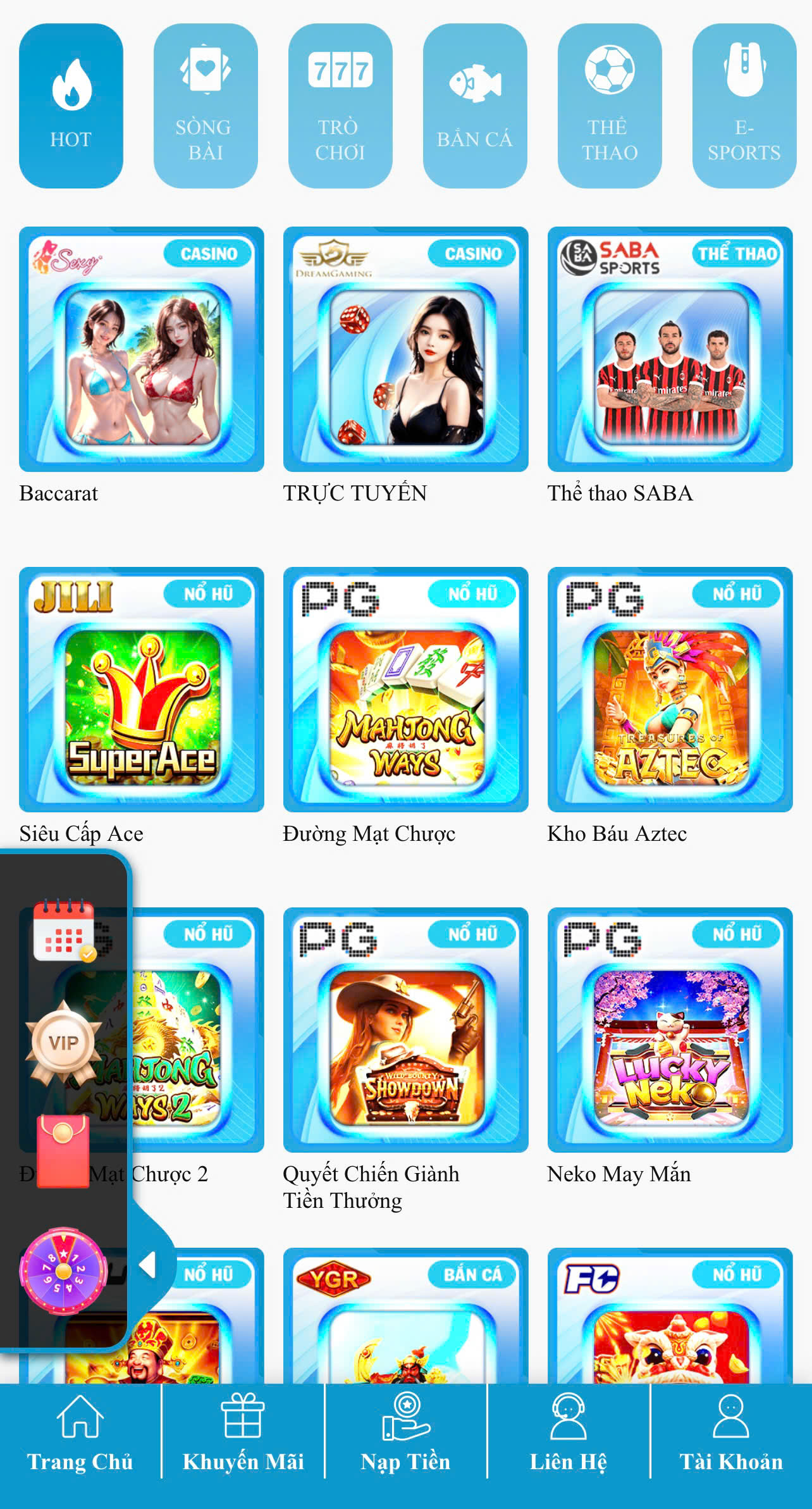Launch the Neko May Mắn game

[670, 1029]
